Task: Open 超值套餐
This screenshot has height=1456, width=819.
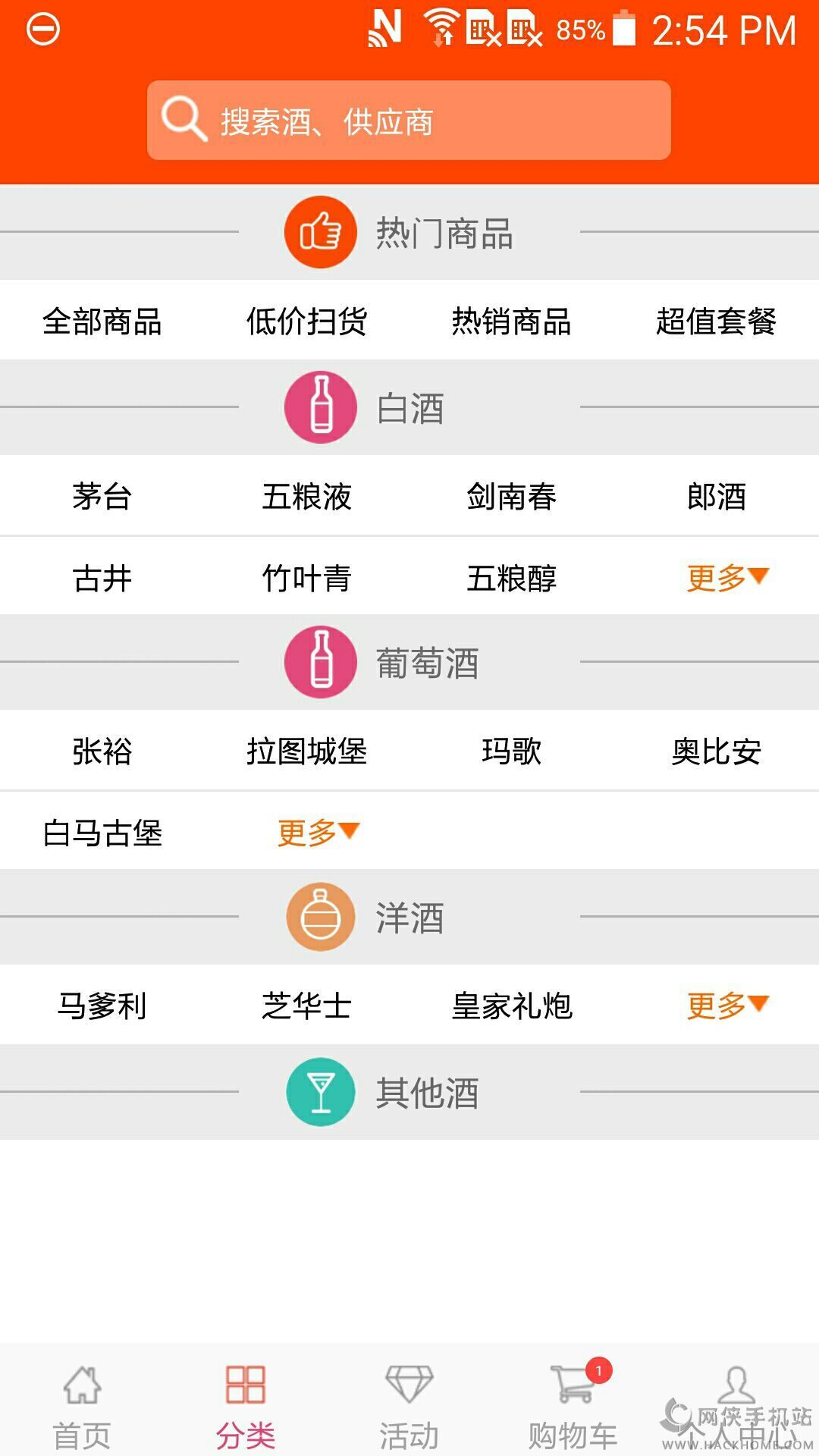Action: pyautogui.click(x=716, y=321)
